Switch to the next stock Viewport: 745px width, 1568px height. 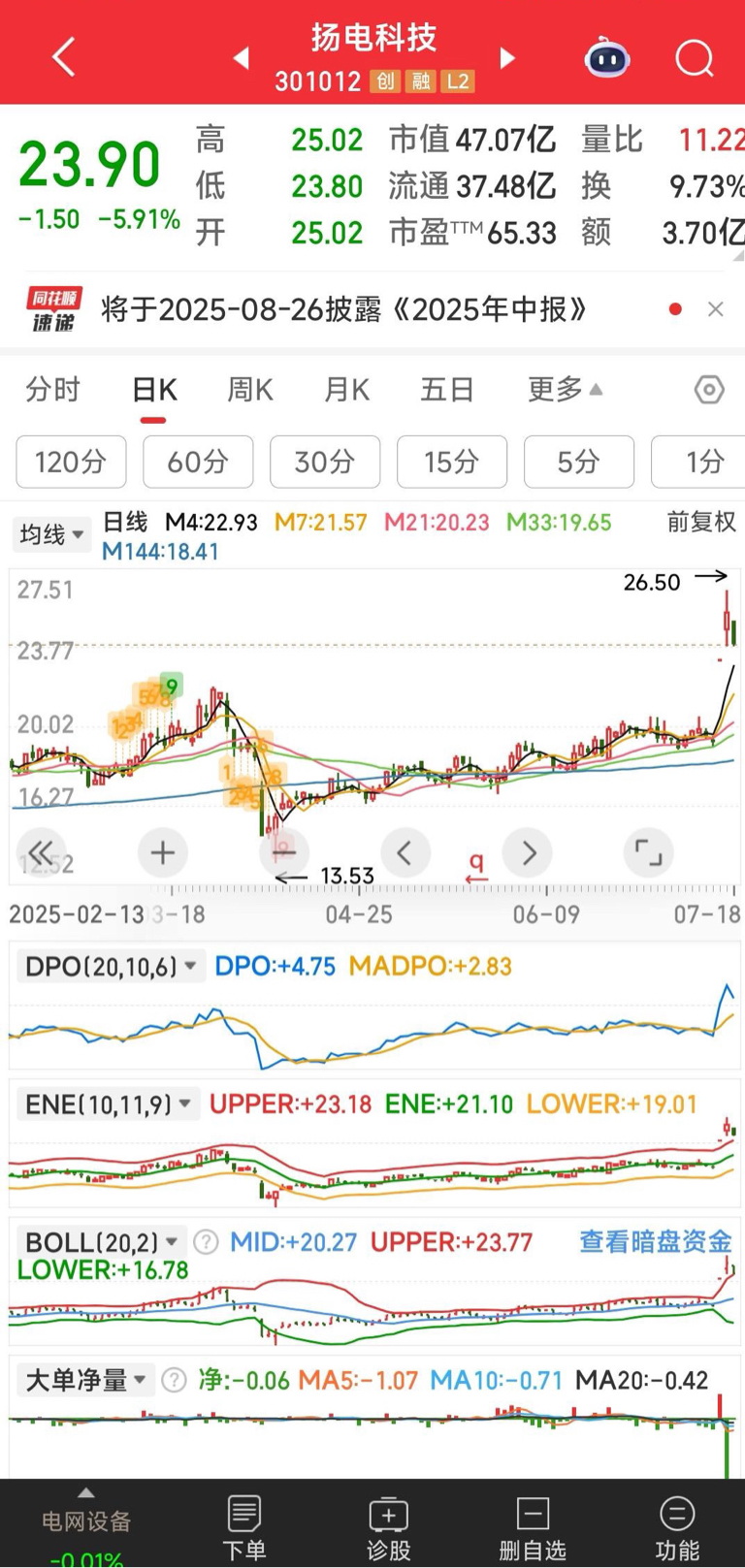(506, 58)
